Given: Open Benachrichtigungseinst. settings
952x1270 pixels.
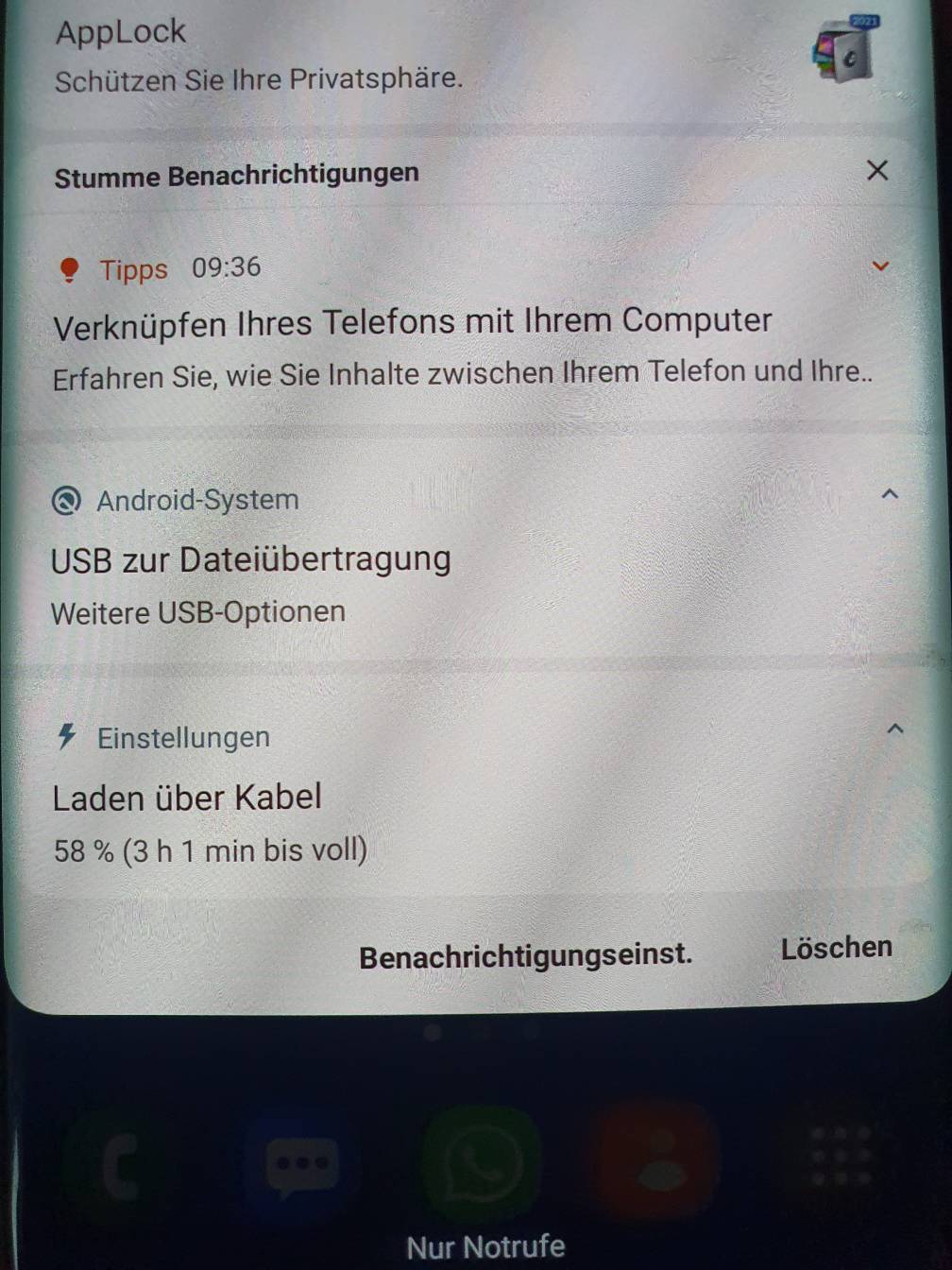Looking at the screenshot, I should tap(525, 956).
